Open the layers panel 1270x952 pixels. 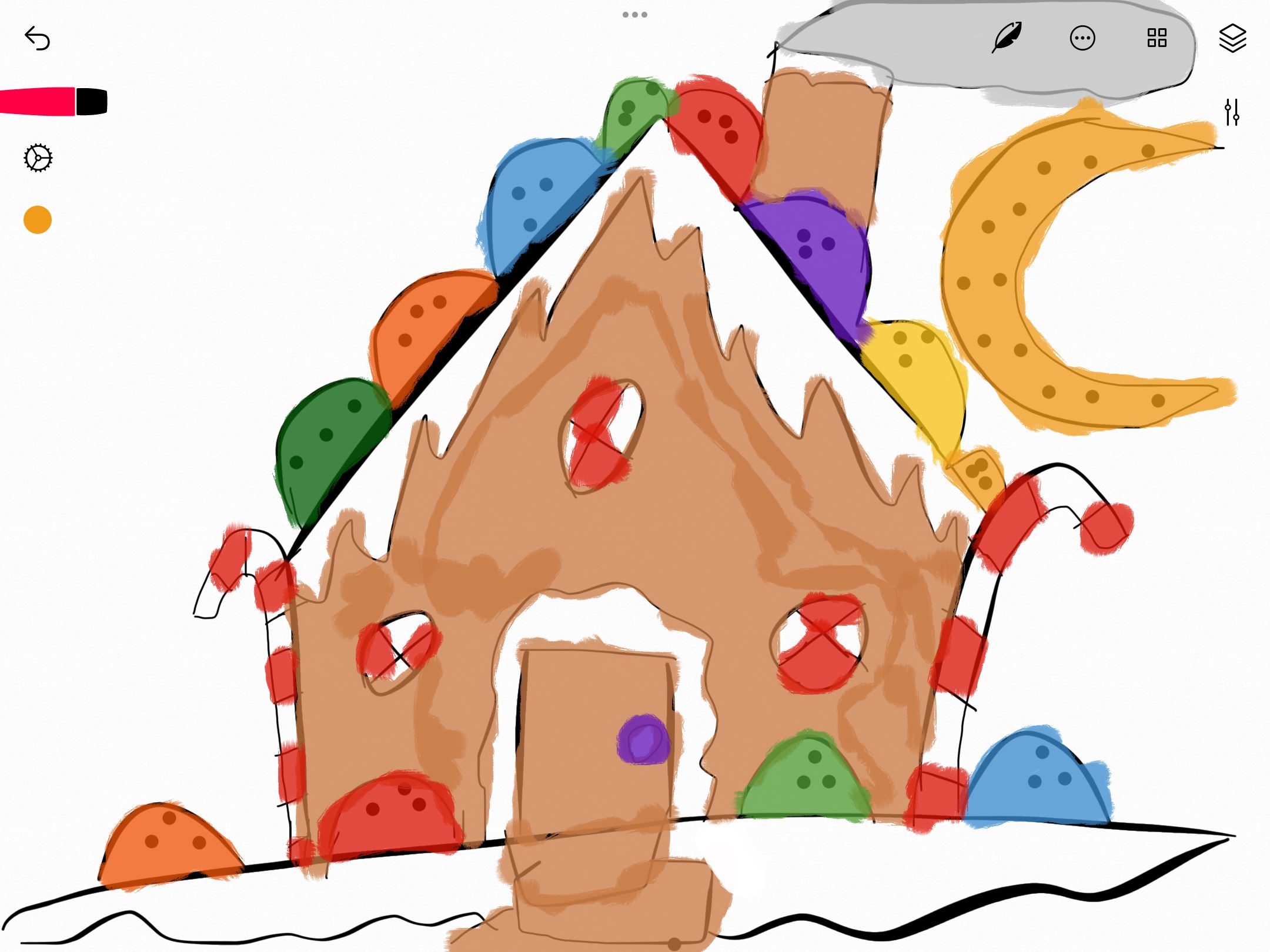click(x=1232, y=38)
